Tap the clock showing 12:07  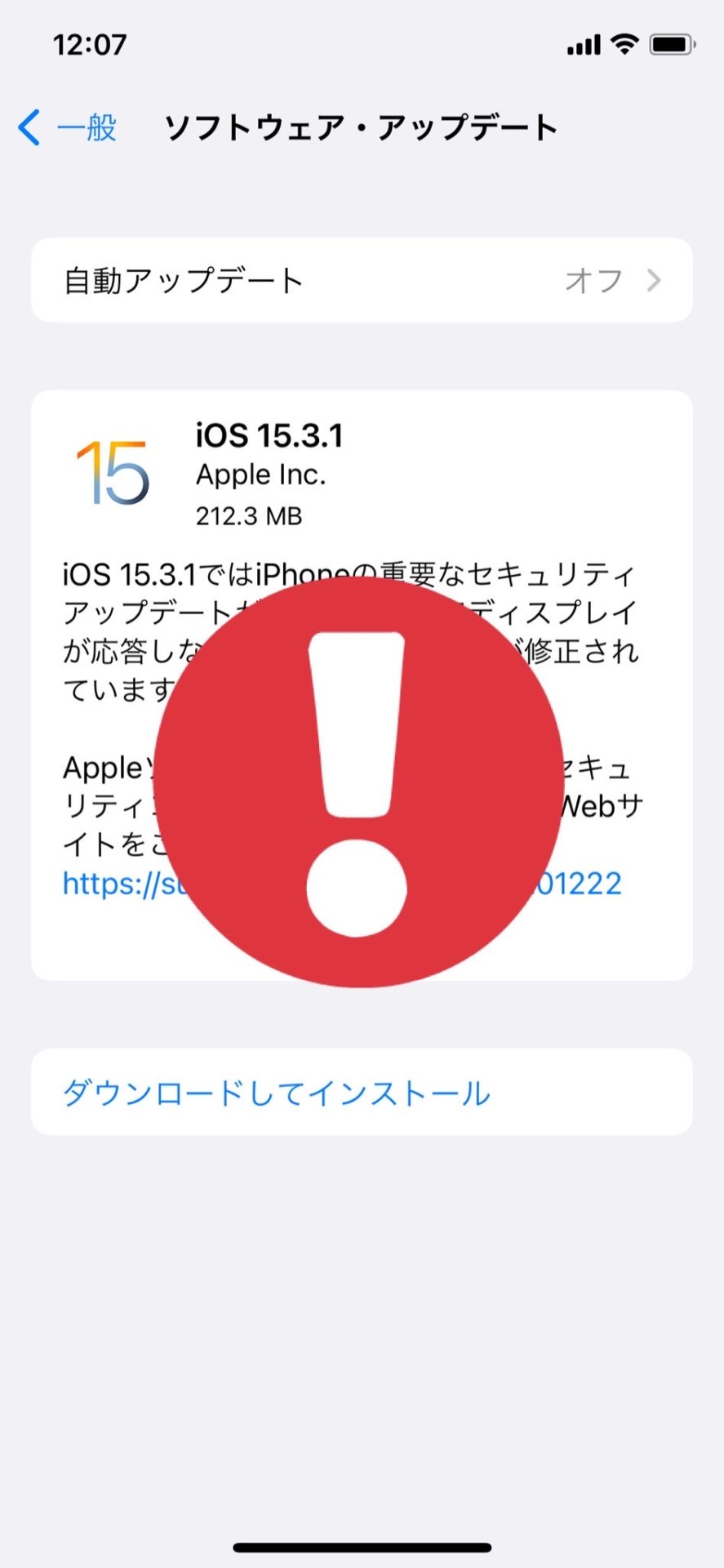point(90,45)
